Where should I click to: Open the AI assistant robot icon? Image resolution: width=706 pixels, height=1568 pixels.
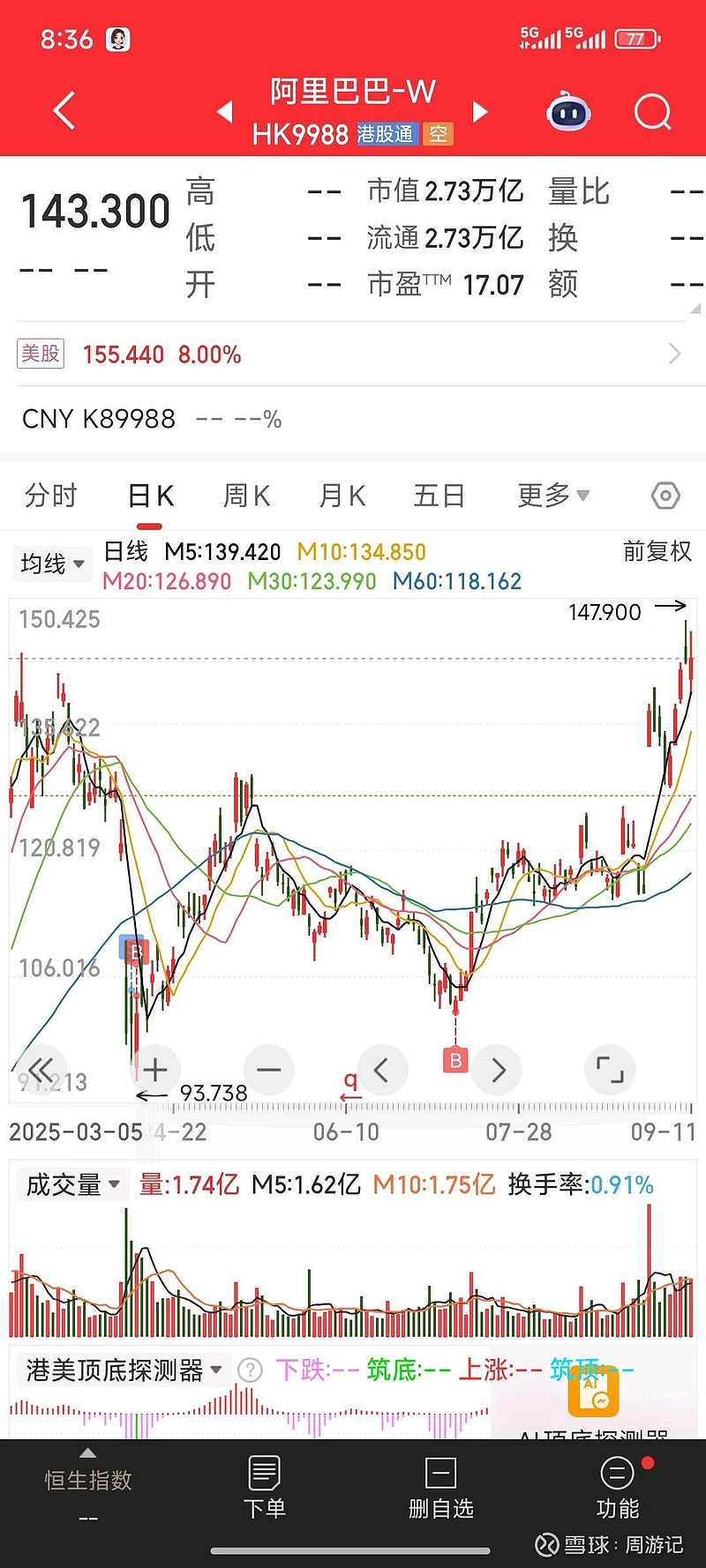tap(567, 112)
